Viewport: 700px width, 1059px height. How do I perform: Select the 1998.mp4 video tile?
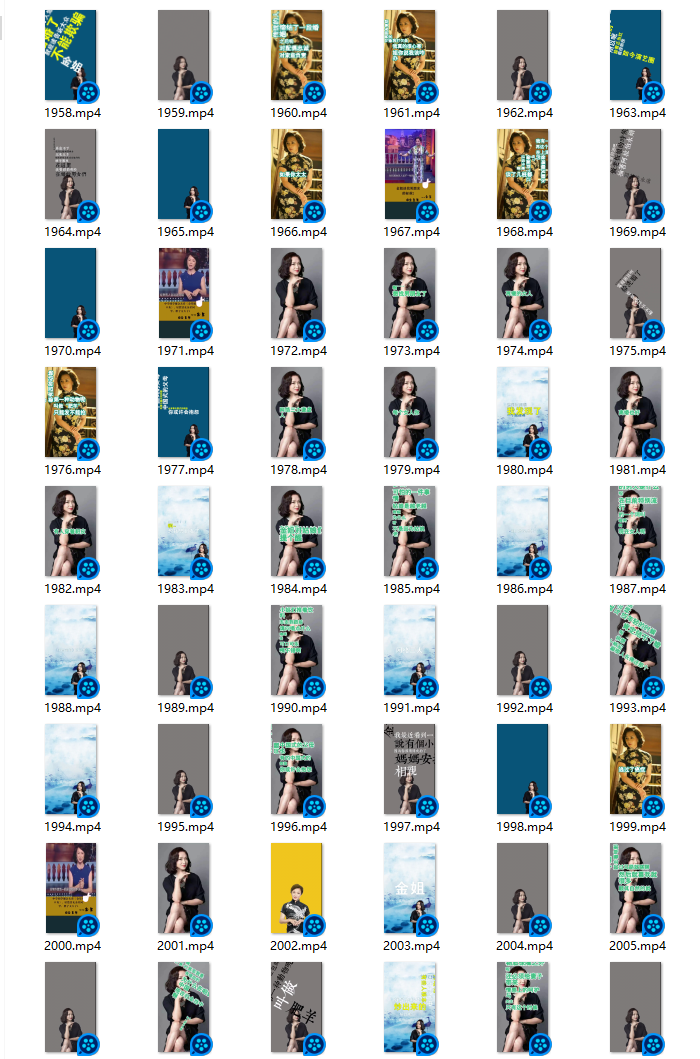(x=523, y=769)
